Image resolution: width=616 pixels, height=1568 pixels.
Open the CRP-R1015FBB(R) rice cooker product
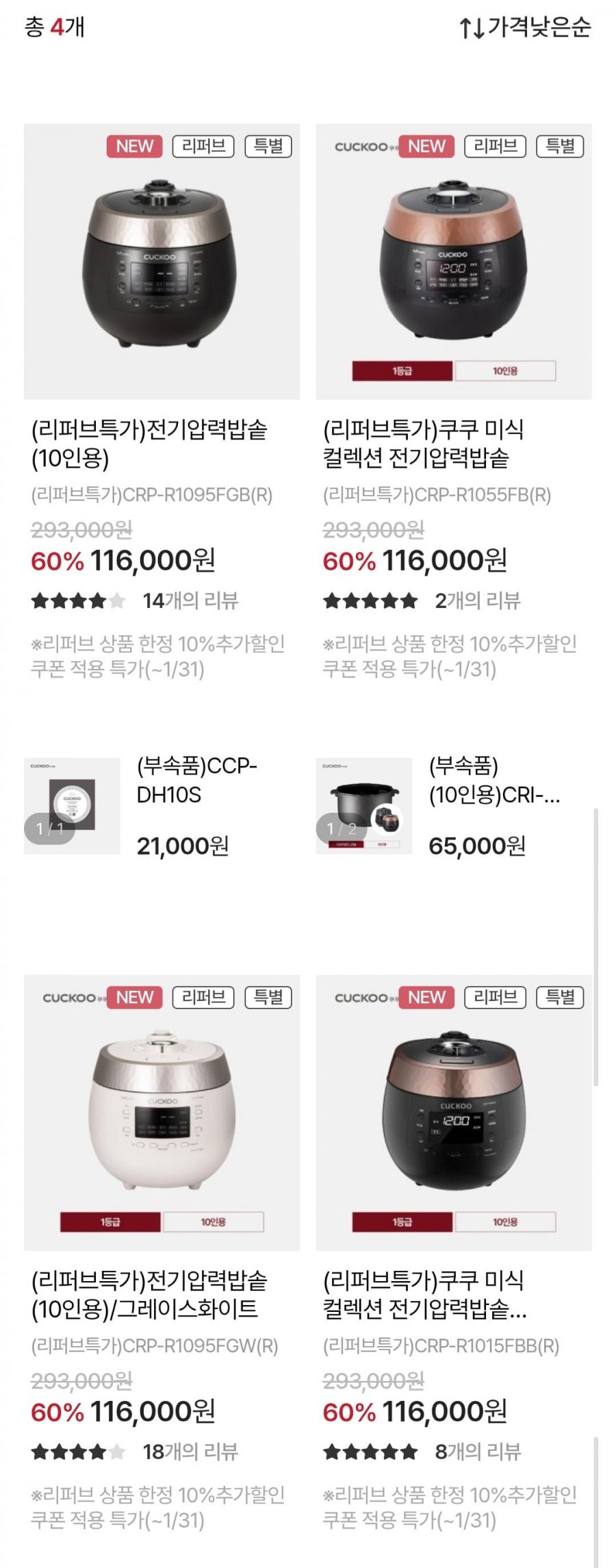(x=453, y=1113)
